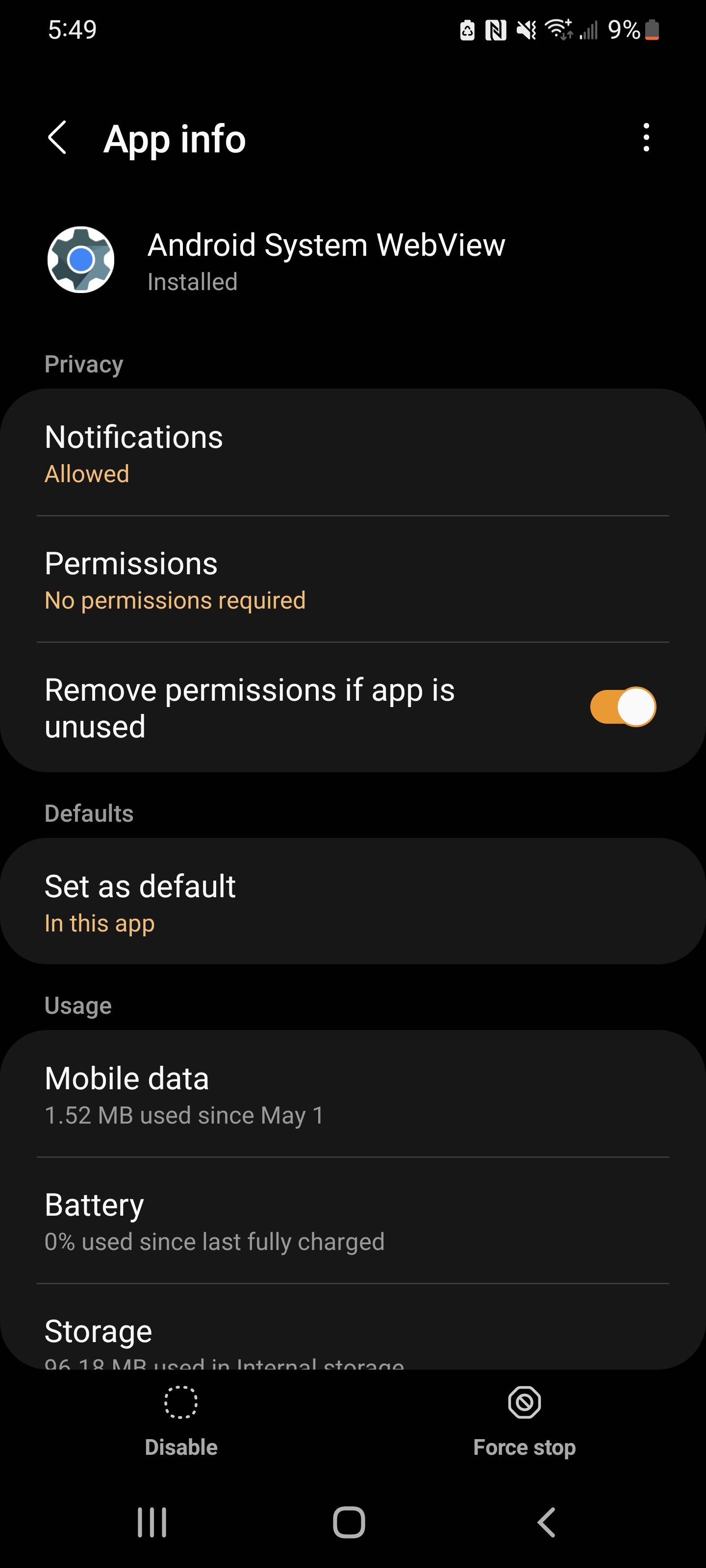
Task: Open Battery usage details
Action: (x=353, y=1221)
